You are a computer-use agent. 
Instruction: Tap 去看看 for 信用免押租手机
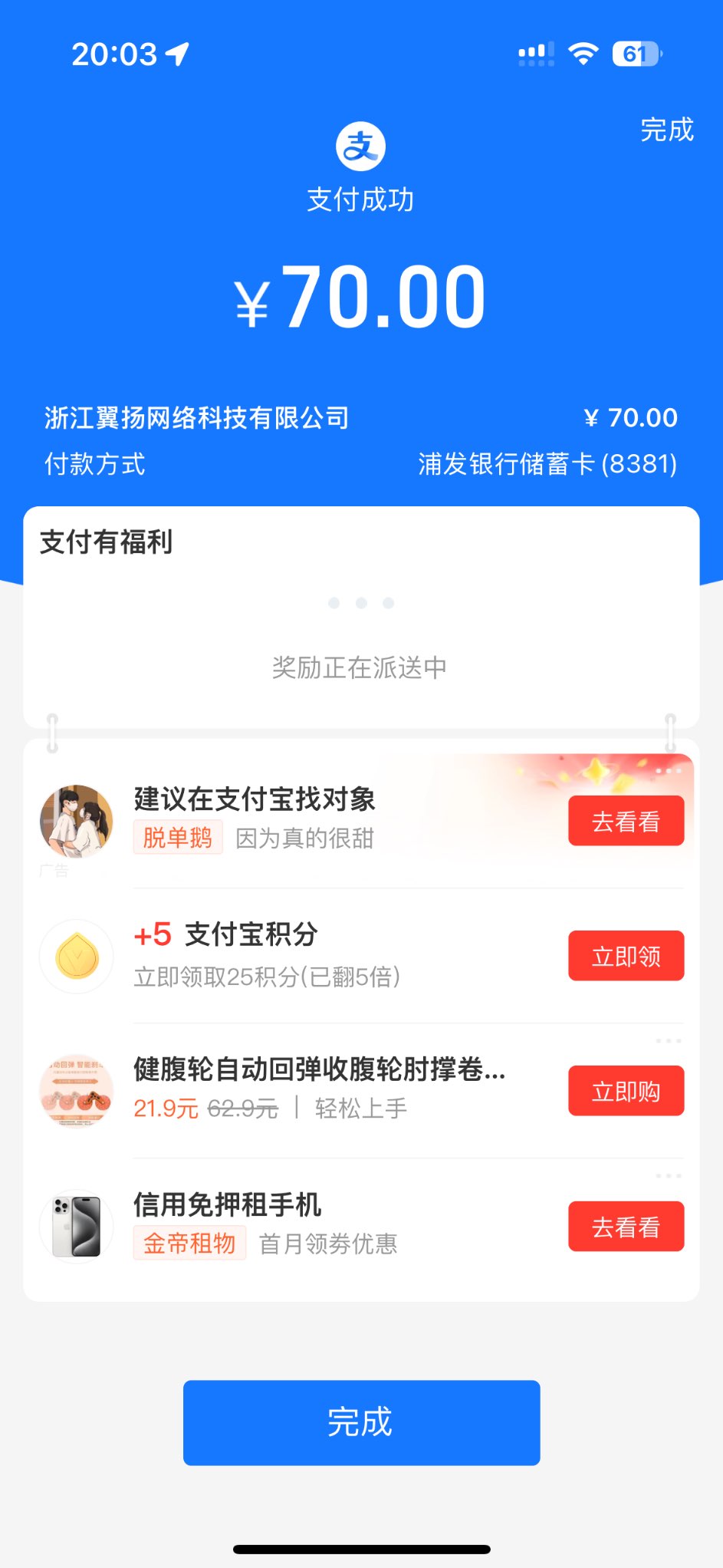coord(626,1227)
